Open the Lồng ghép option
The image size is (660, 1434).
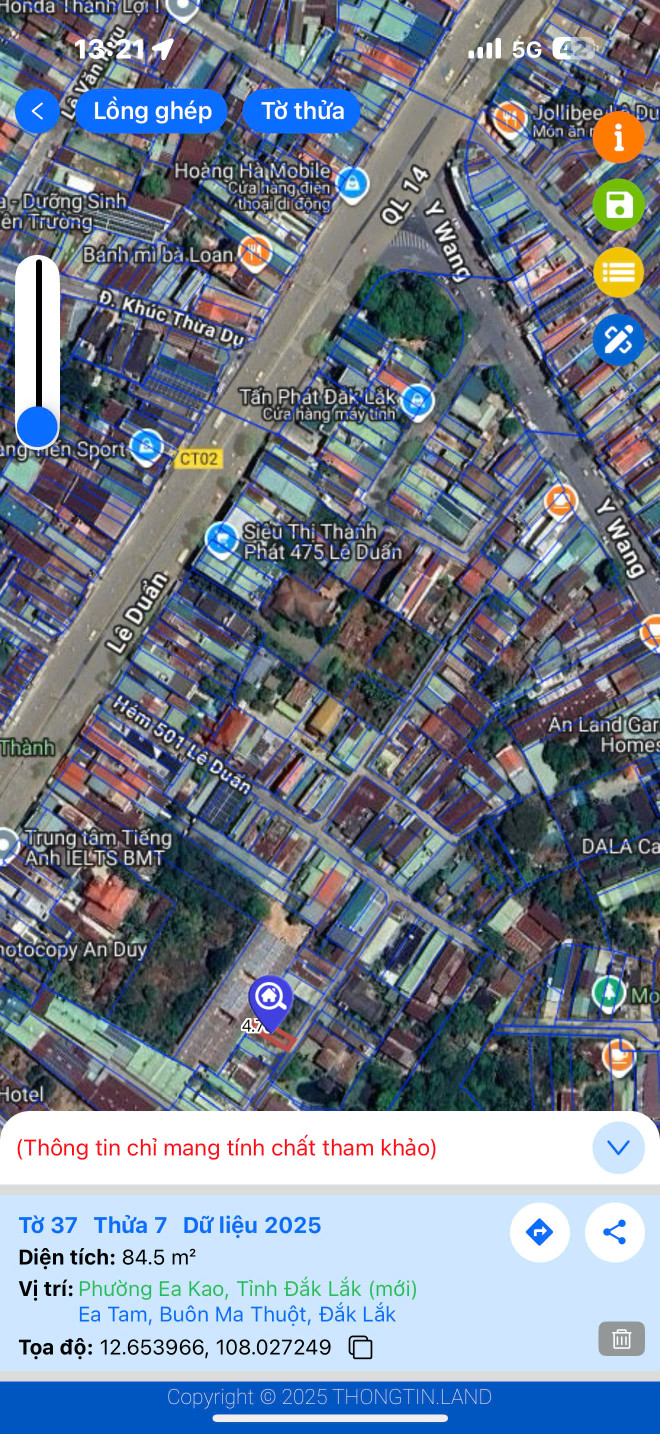(152, 111)
